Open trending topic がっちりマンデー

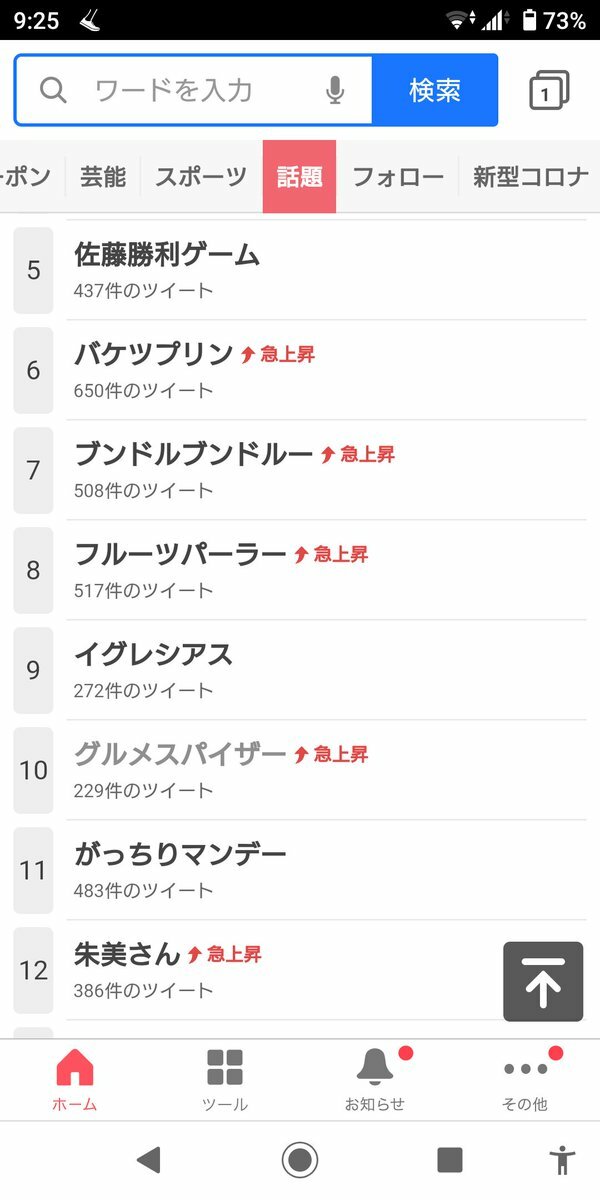pos(300,870)
